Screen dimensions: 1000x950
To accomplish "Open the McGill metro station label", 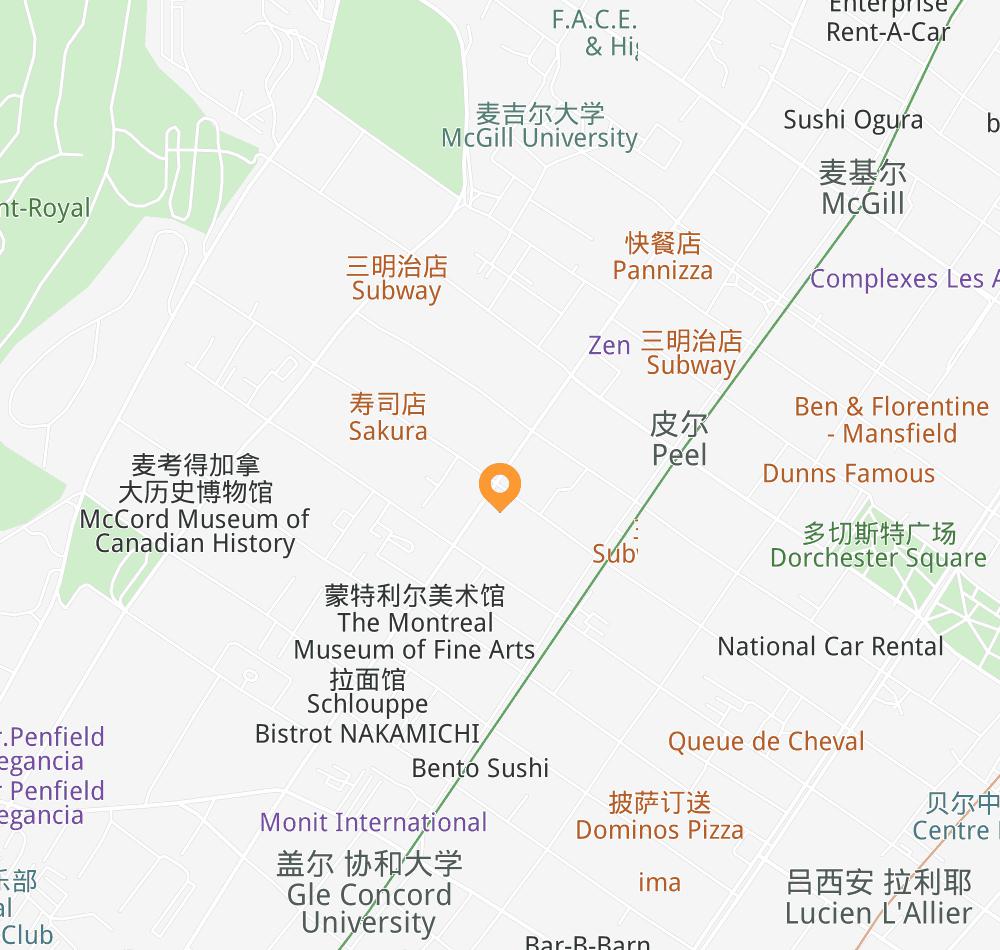I will pos(862,189).
